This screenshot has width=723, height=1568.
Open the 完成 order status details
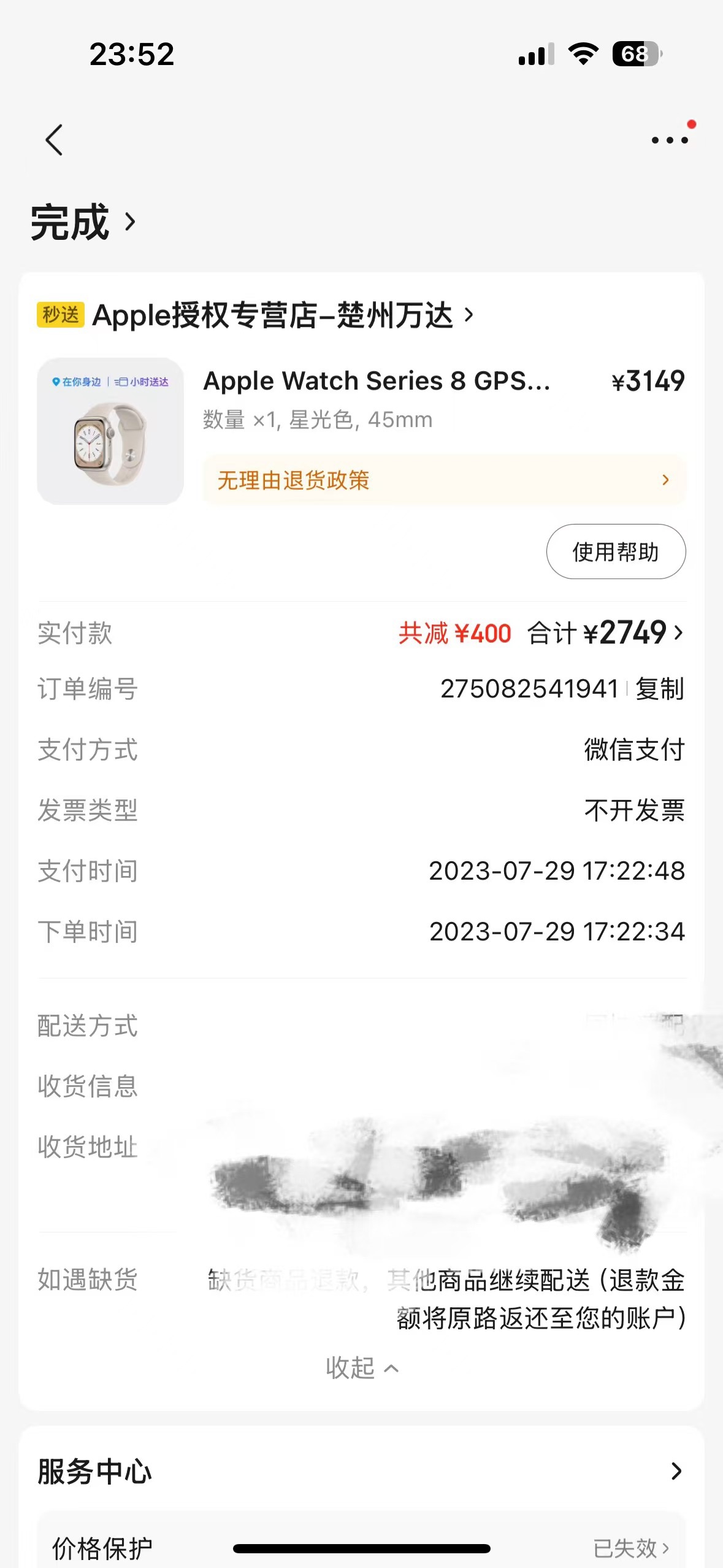(x=83, y=222)
